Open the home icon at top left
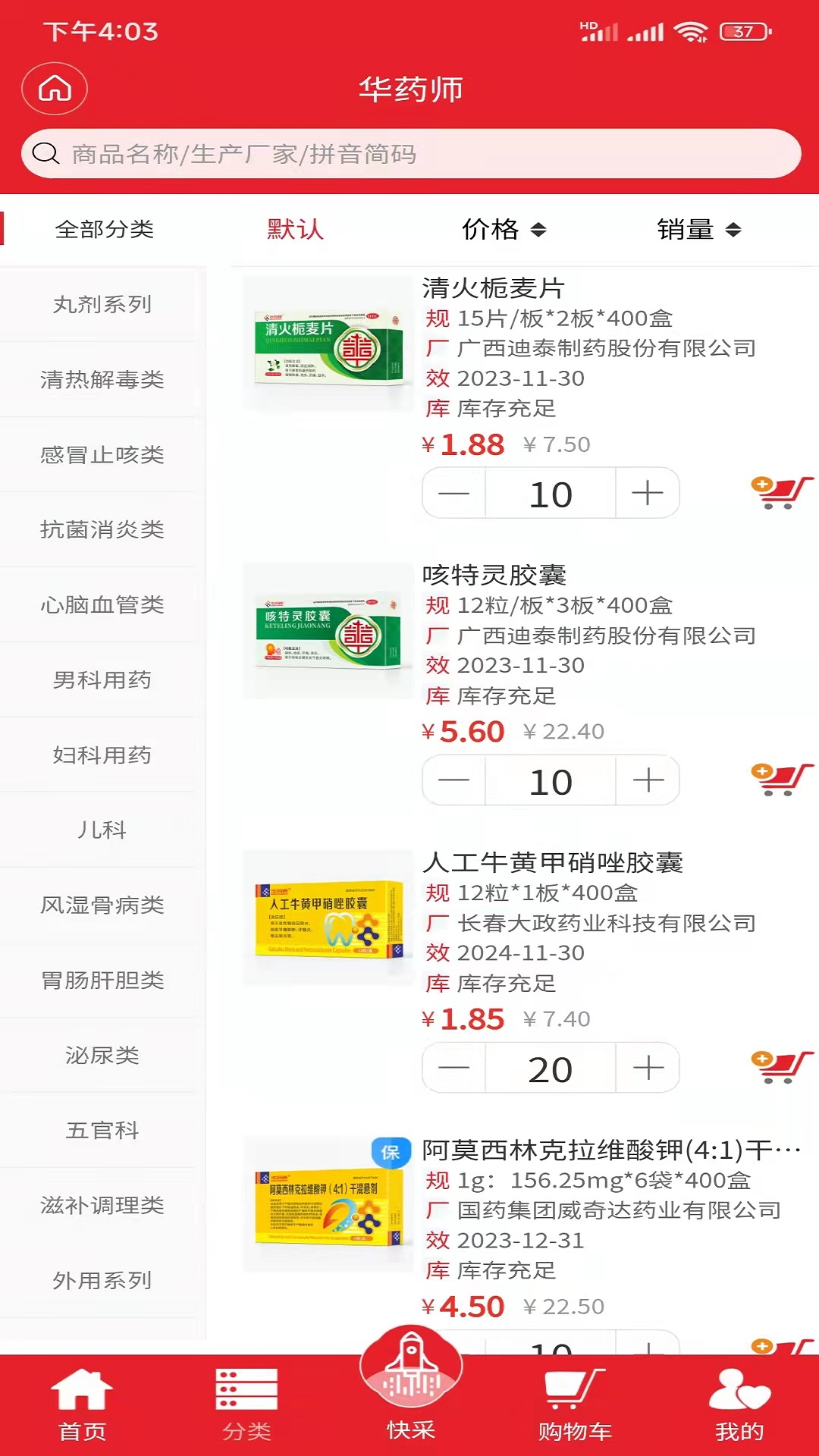The width and height of the screenshot is (819, 1456). [54, 88]
